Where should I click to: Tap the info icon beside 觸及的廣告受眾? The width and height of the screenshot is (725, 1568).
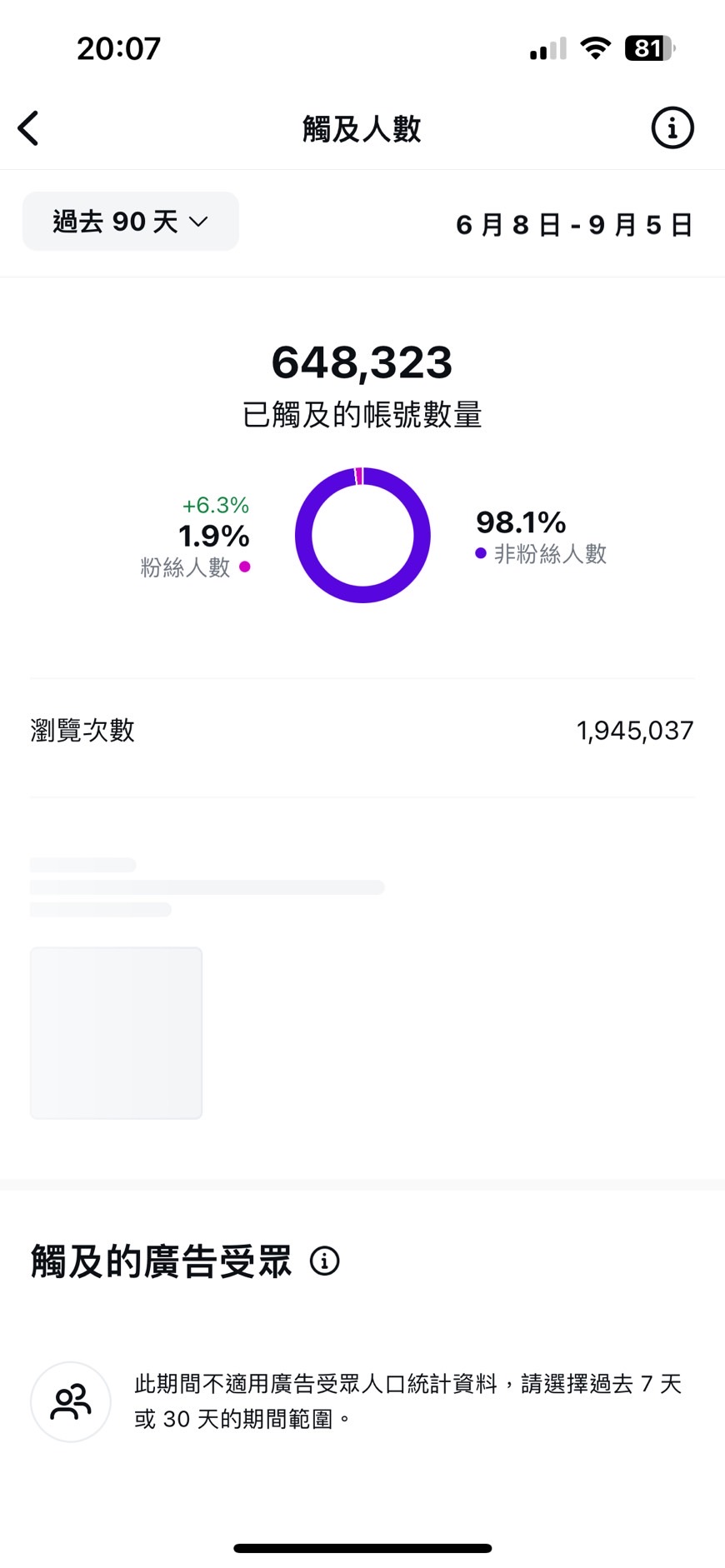(x=325, y=1261)
